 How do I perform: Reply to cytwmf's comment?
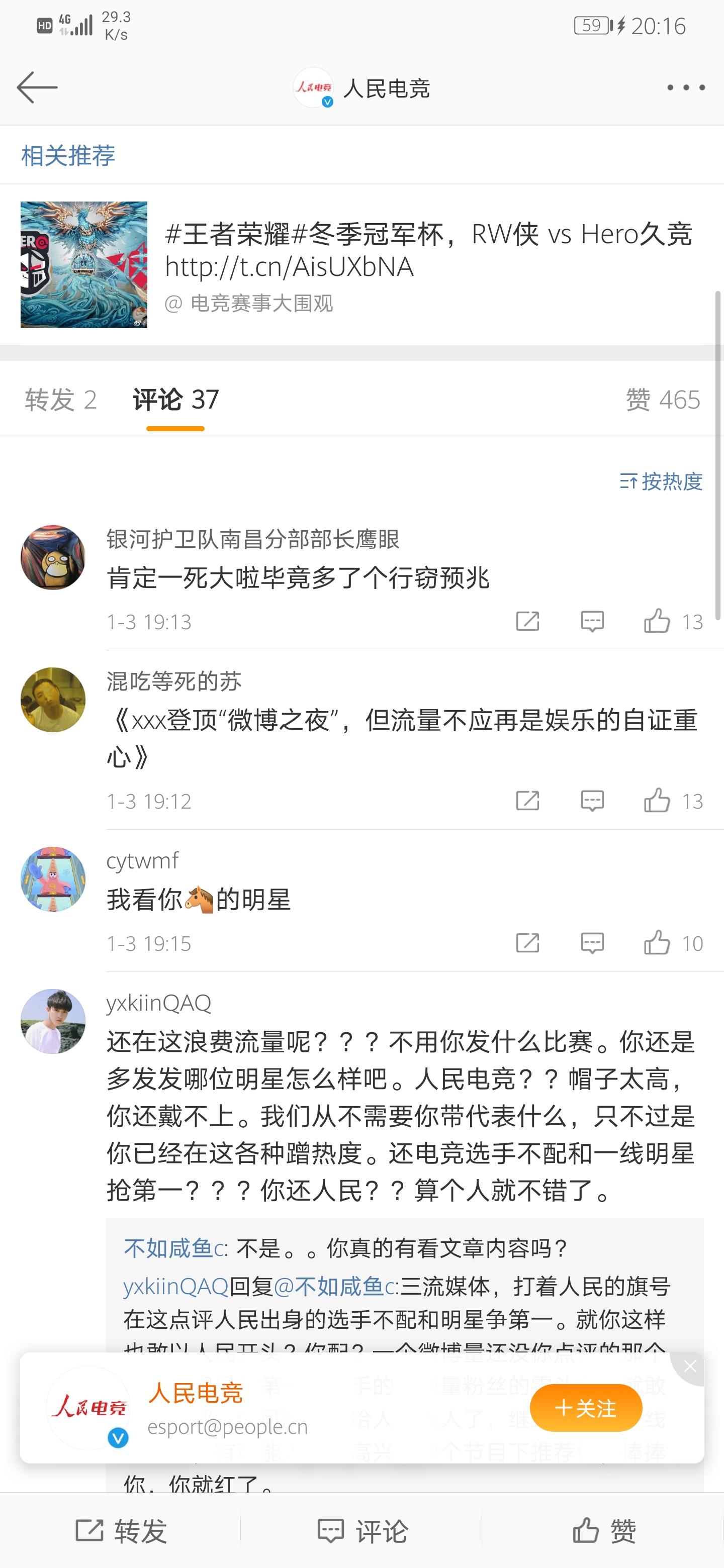tap(592, 943)
